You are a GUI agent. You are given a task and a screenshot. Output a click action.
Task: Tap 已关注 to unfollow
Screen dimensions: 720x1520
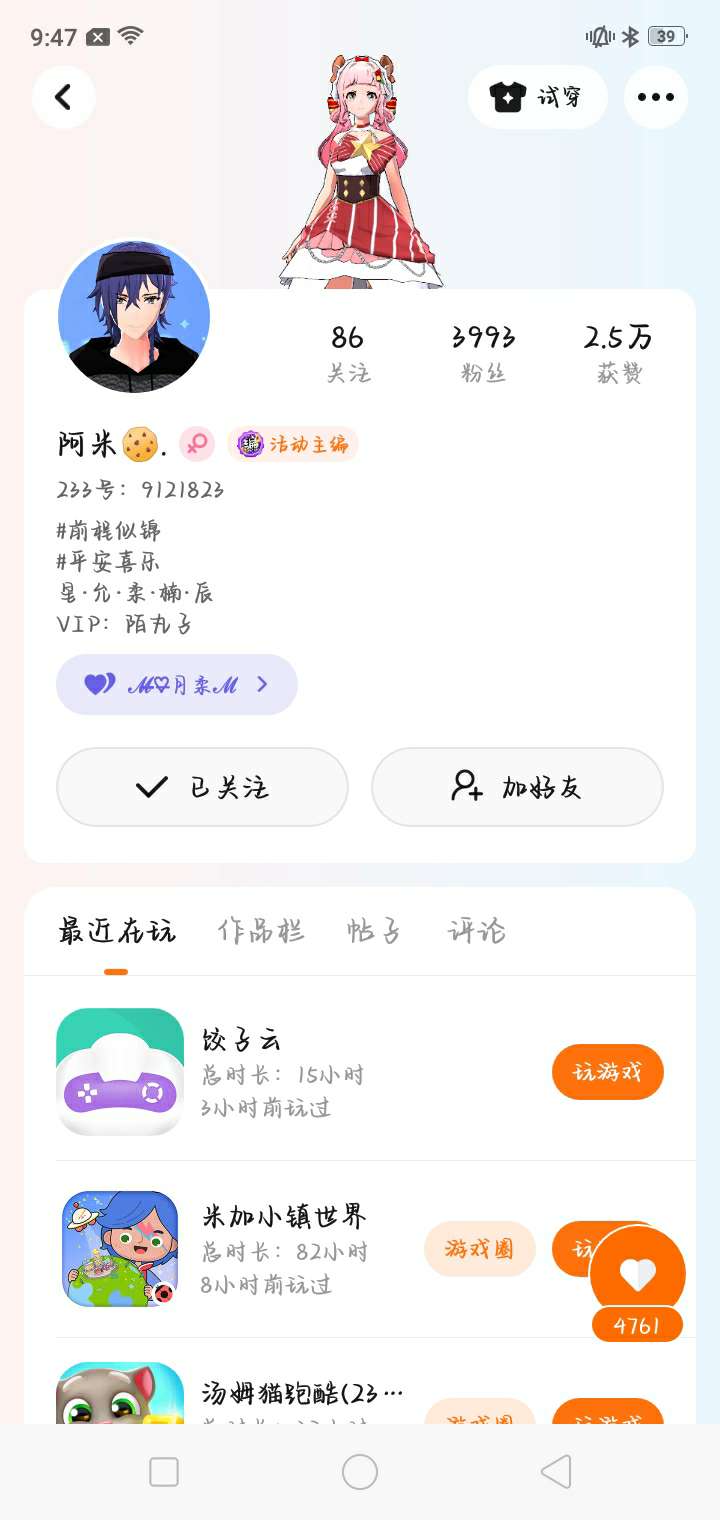(x=202, y=787)
